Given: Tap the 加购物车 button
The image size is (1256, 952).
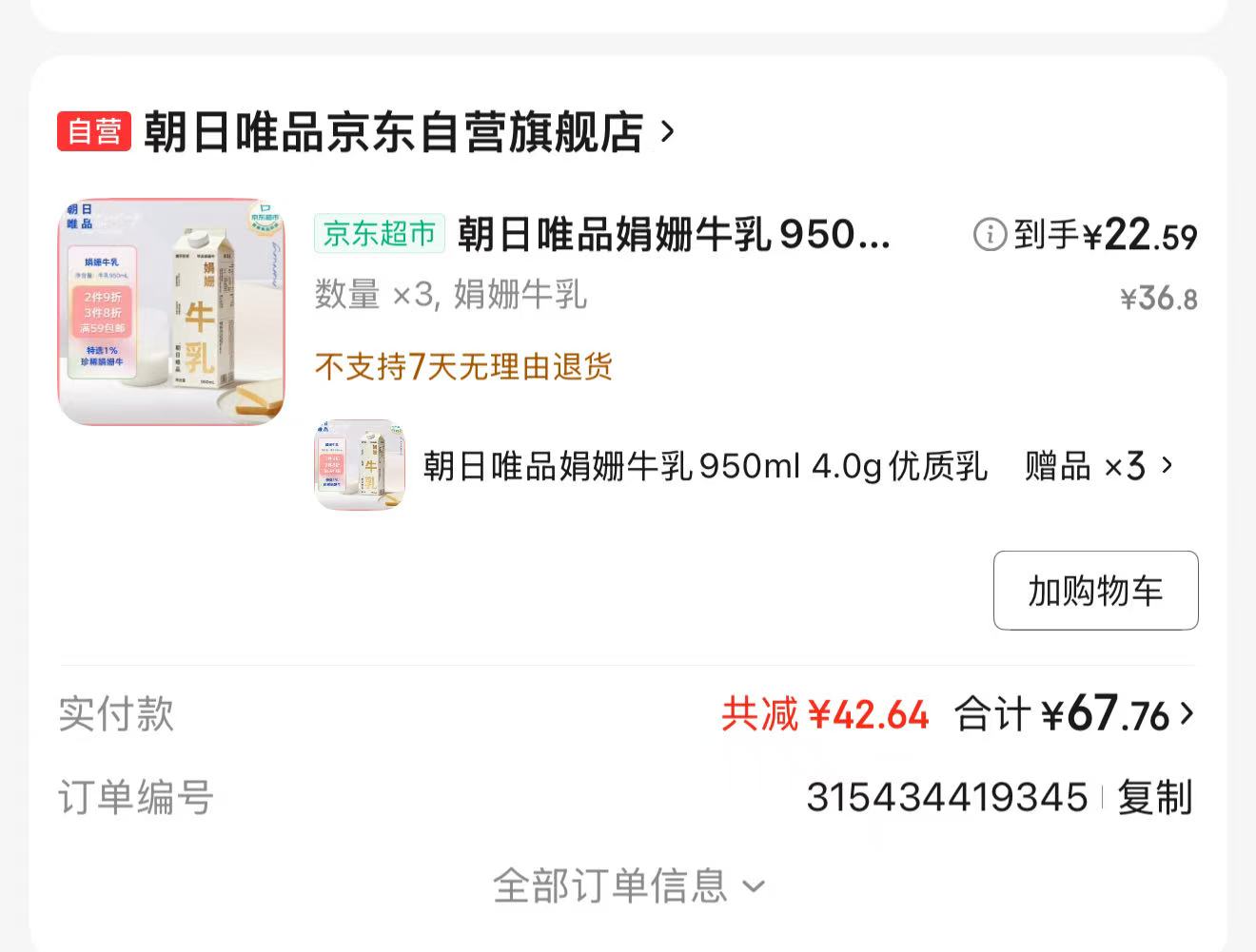Looking at the screenshot, I should [1095, 591].
